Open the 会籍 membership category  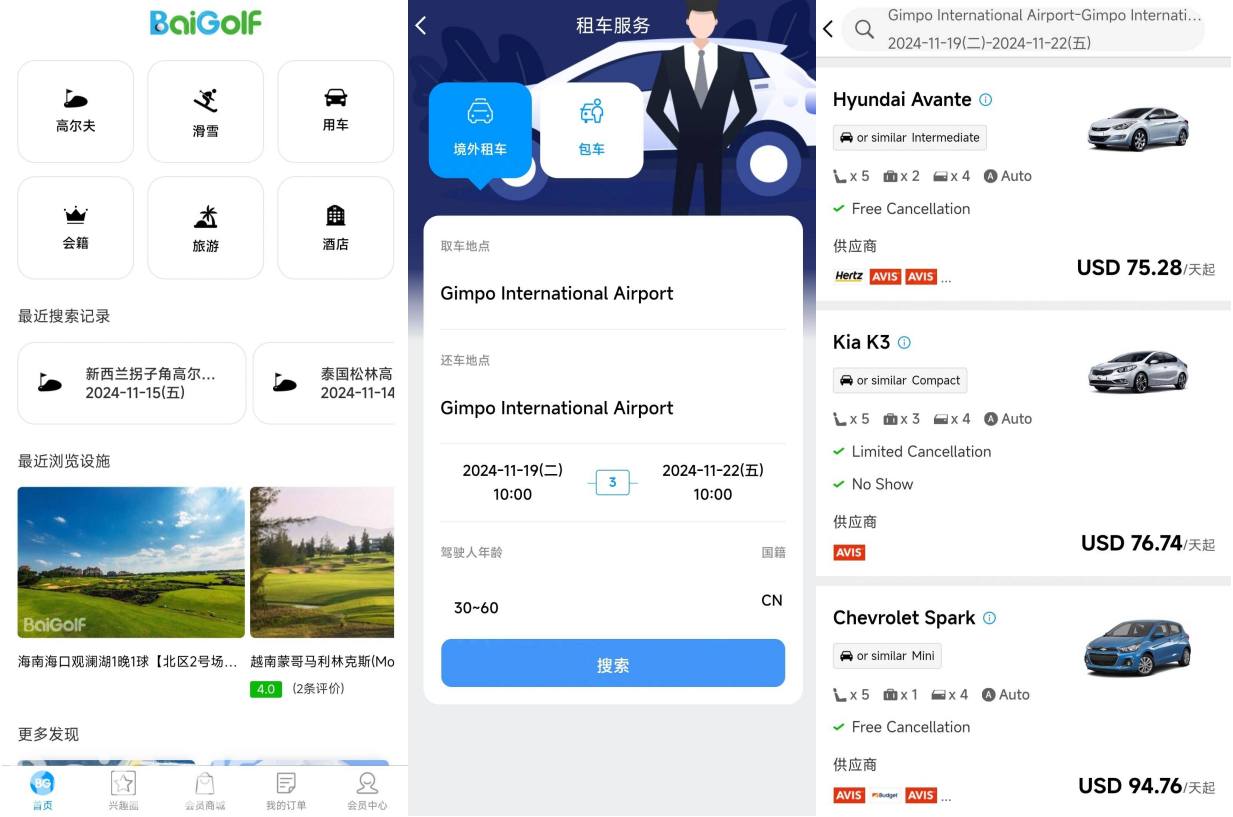(75, 227)
